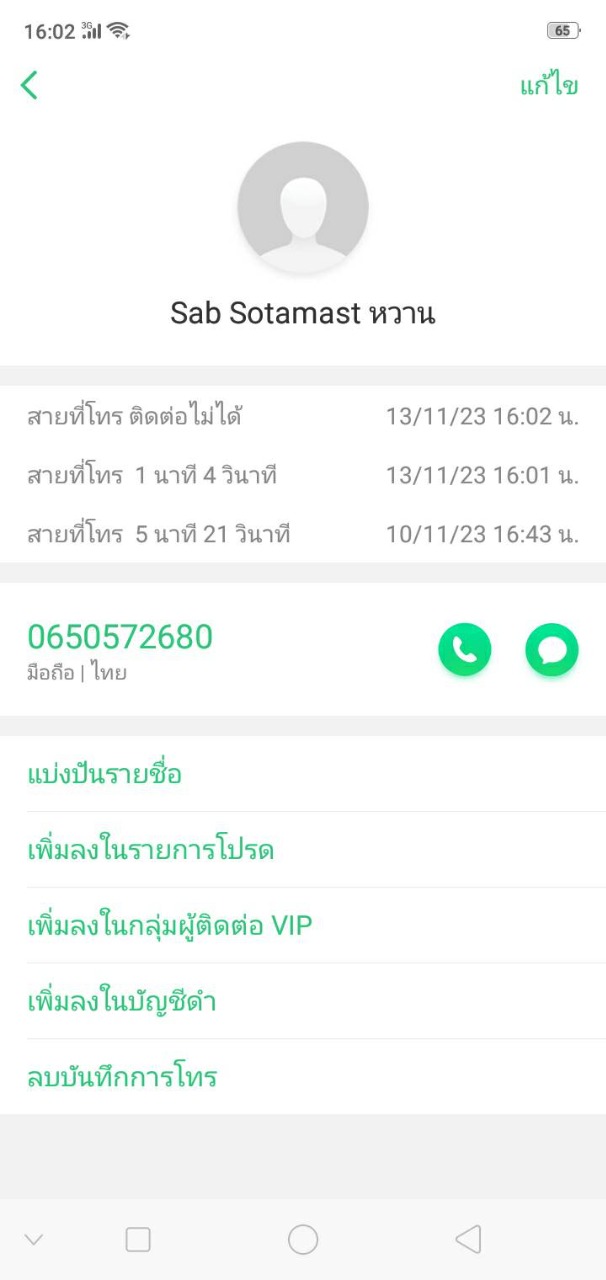Tap เพิ่มลงในบัญชีดำ to block contact
606x1280 pixels.
(122, 1001)
